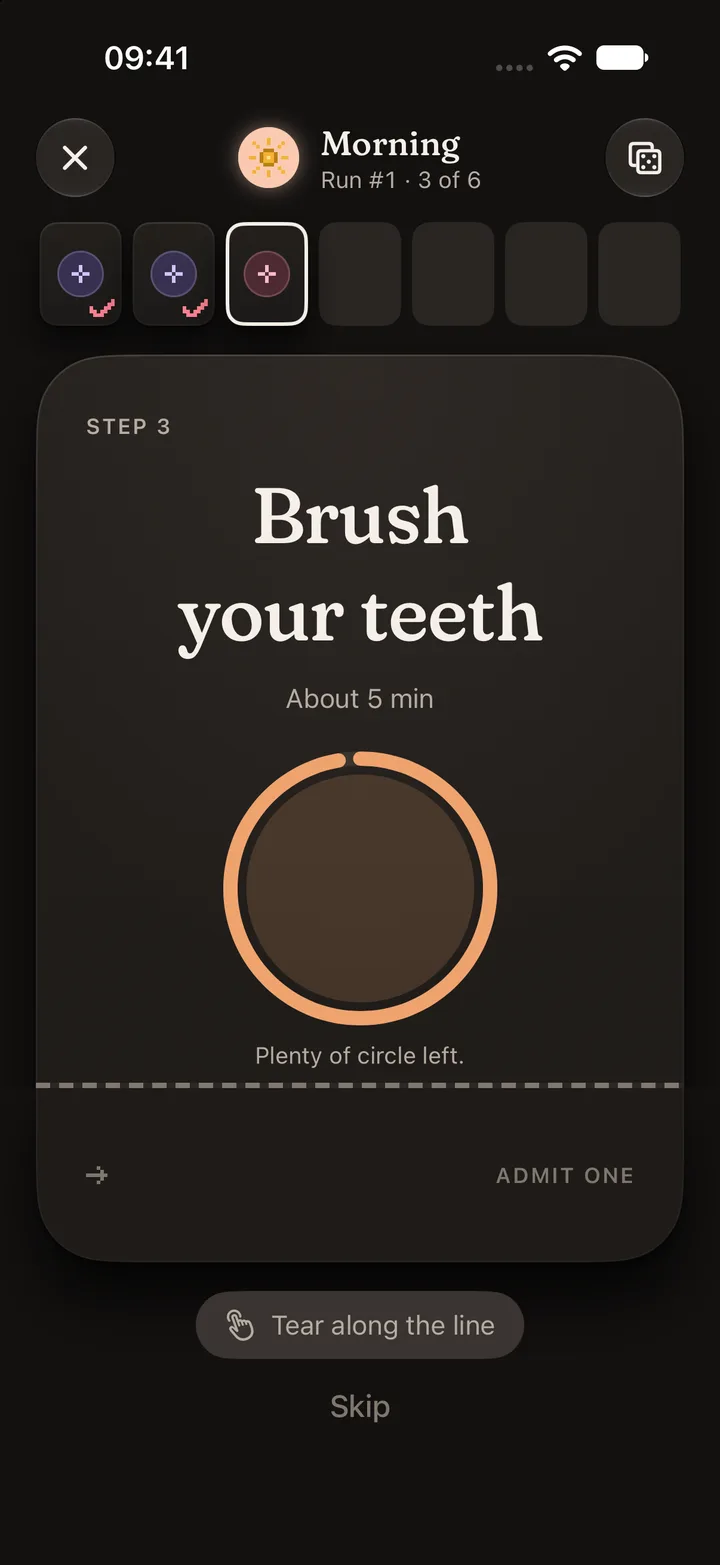Viewport: 720px width, 1565px height.
Task: Select the second completed step tile
Action: coord(174,274)
